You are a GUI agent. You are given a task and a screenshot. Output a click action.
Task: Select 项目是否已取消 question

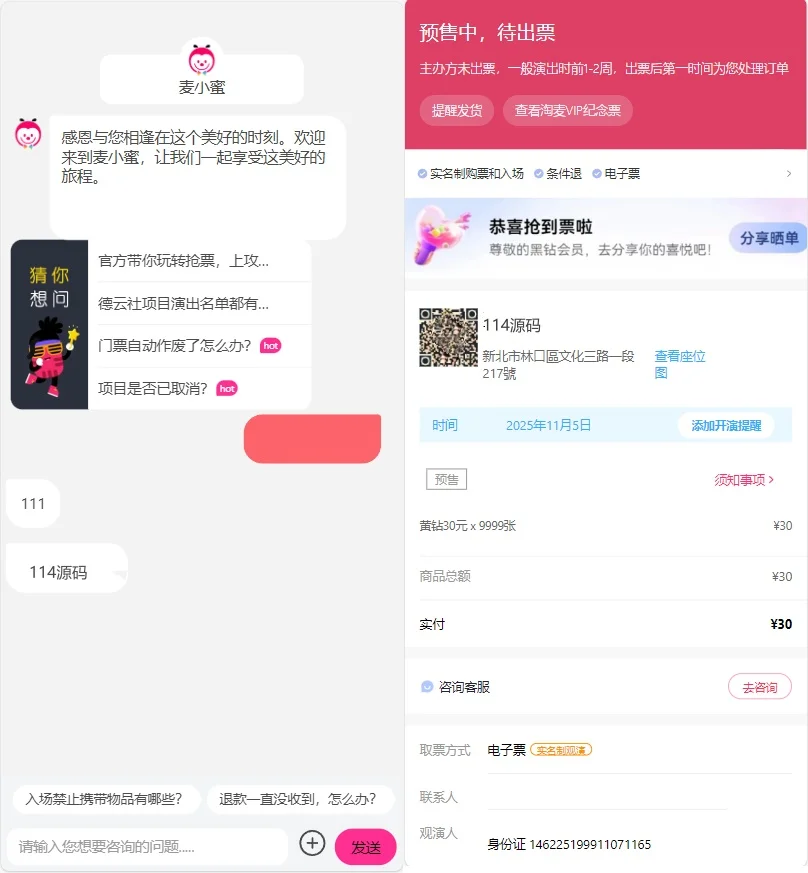click(x=153, y=388)
